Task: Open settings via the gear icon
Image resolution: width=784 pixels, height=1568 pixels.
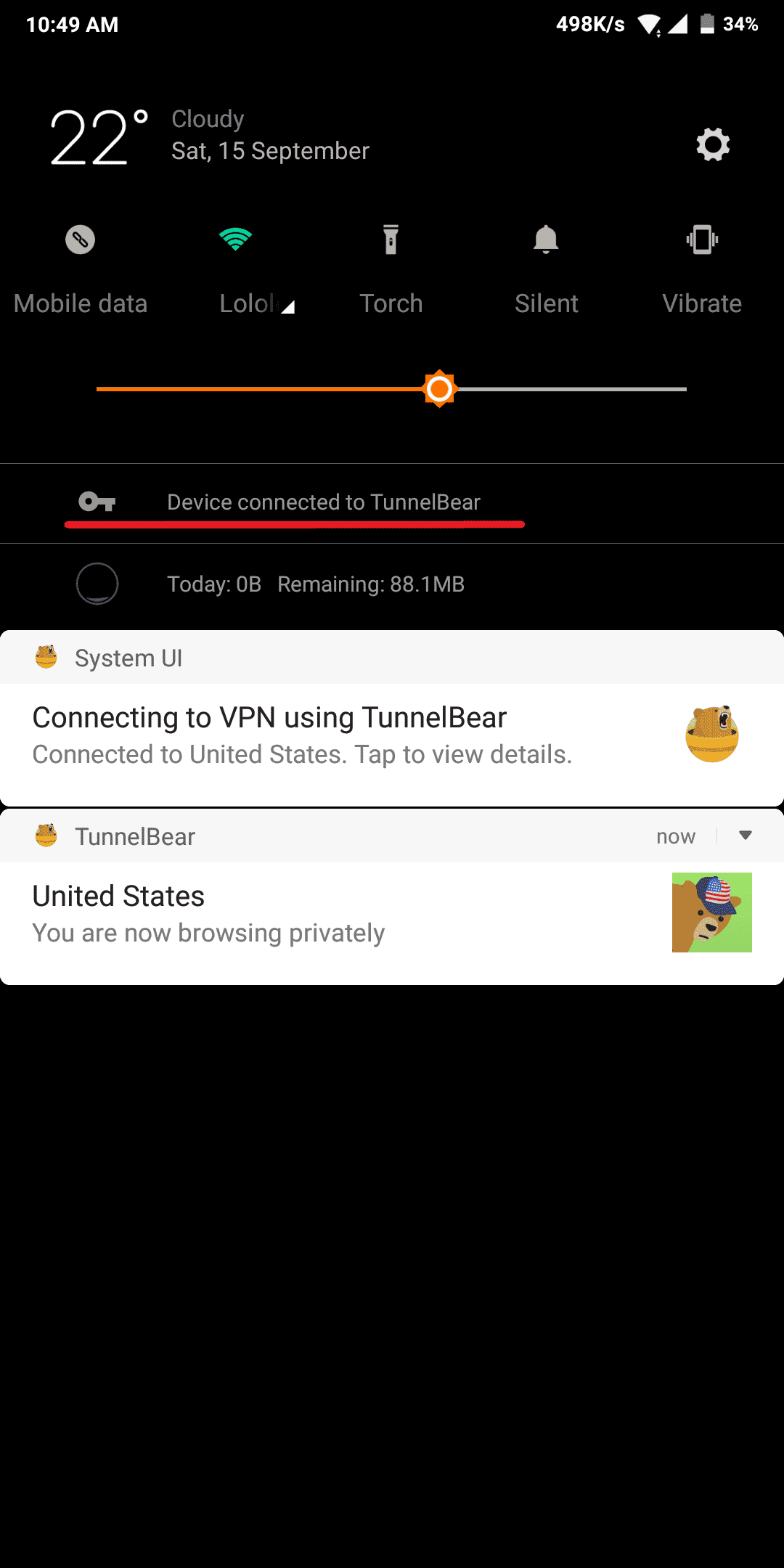Action: coord(713,144)
